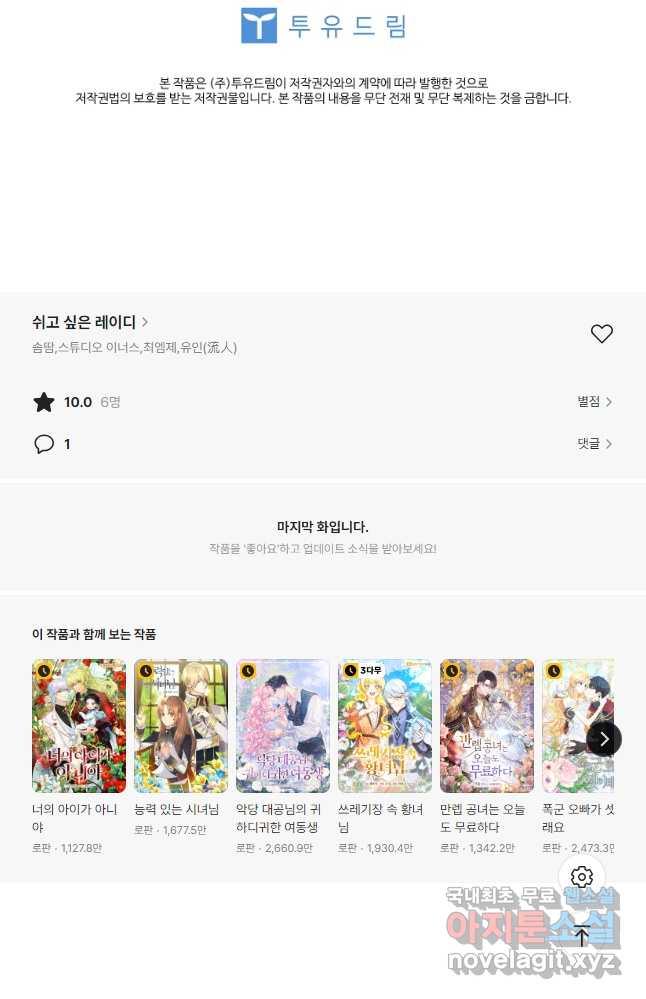Show next recommended works with the arrow

[x=604, y=739]
